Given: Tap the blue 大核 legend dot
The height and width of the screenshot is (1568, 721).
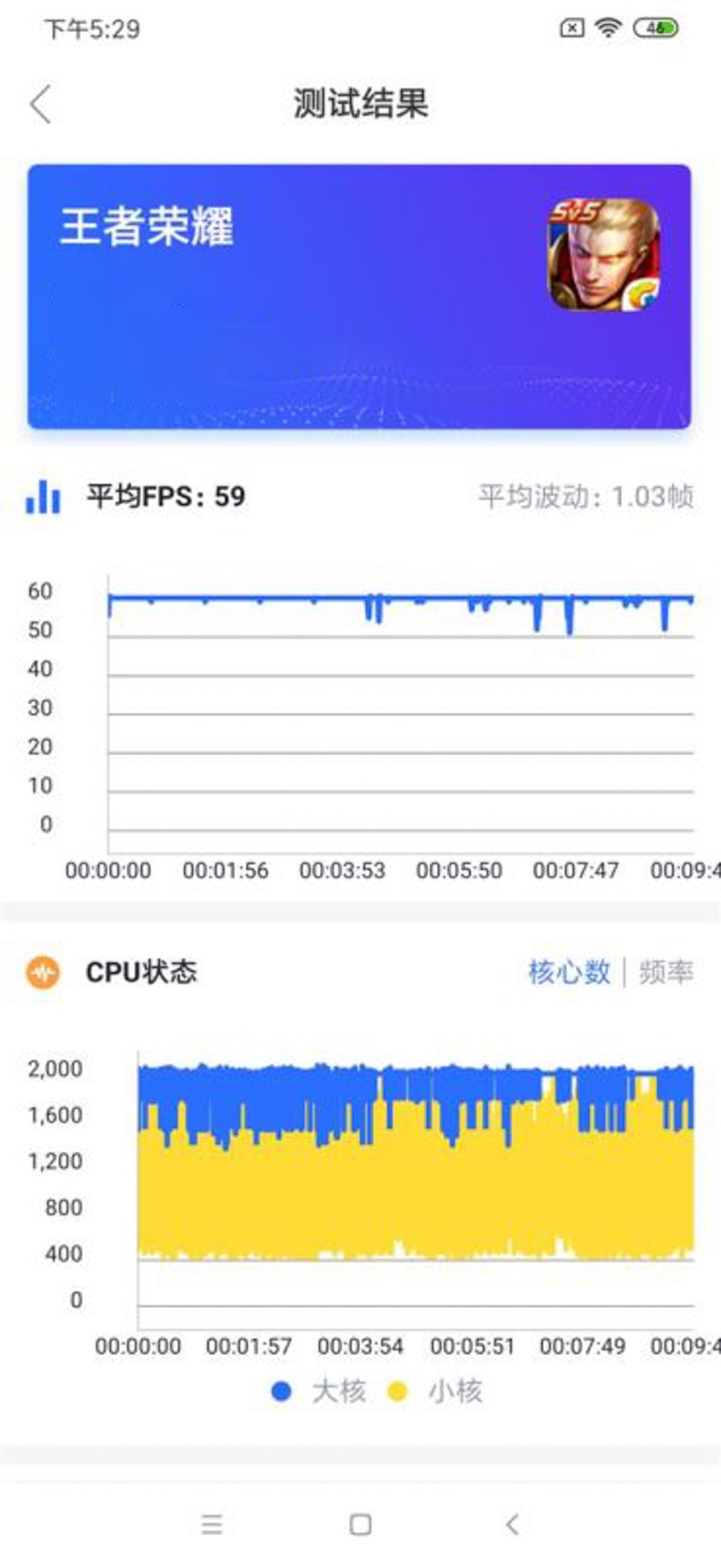Looking at the screenshot, I should coord(281,1390).
